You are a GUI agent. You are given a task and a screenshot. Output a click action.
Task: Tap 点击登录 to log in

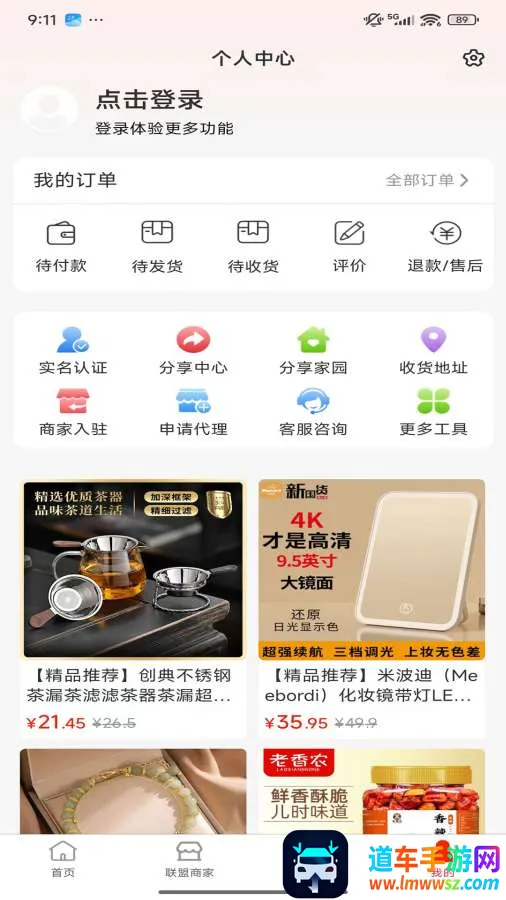click(149, 100)
